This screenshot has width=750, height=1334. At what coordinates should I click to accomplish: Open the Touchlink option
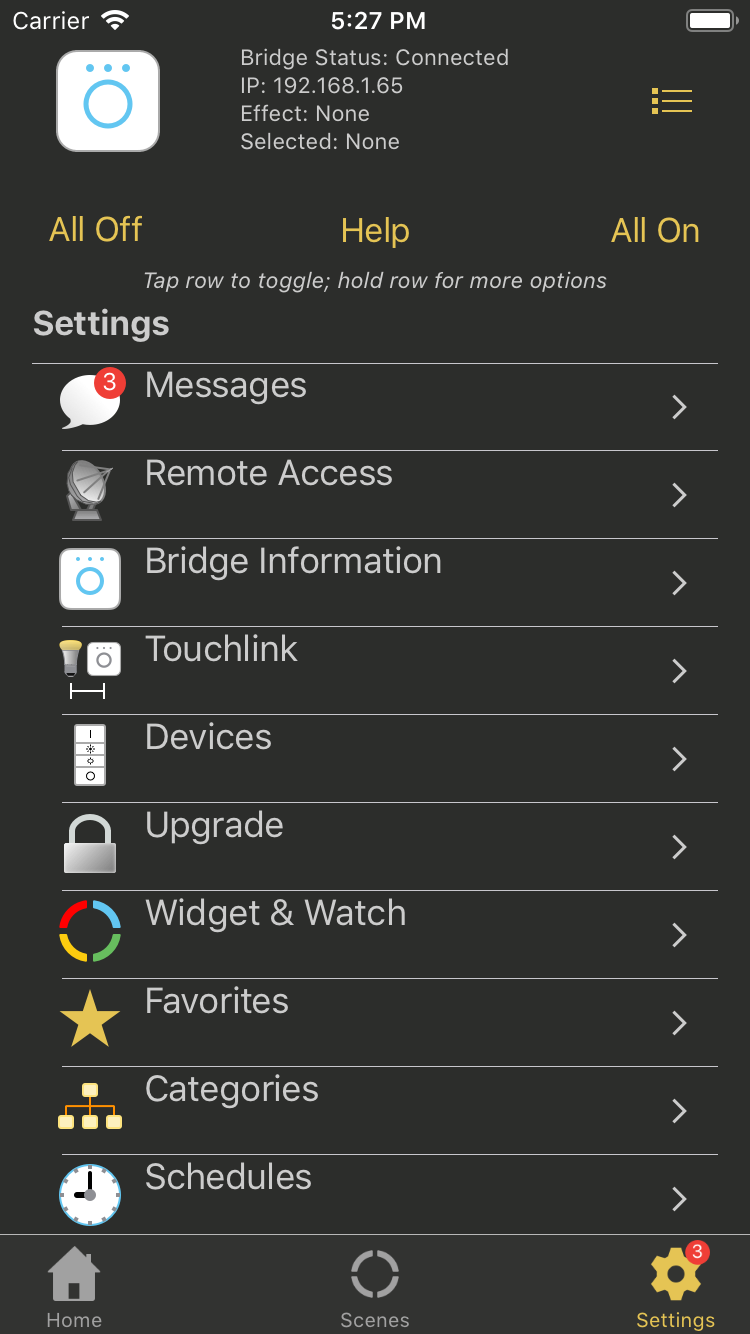click(x=389, y=671)
